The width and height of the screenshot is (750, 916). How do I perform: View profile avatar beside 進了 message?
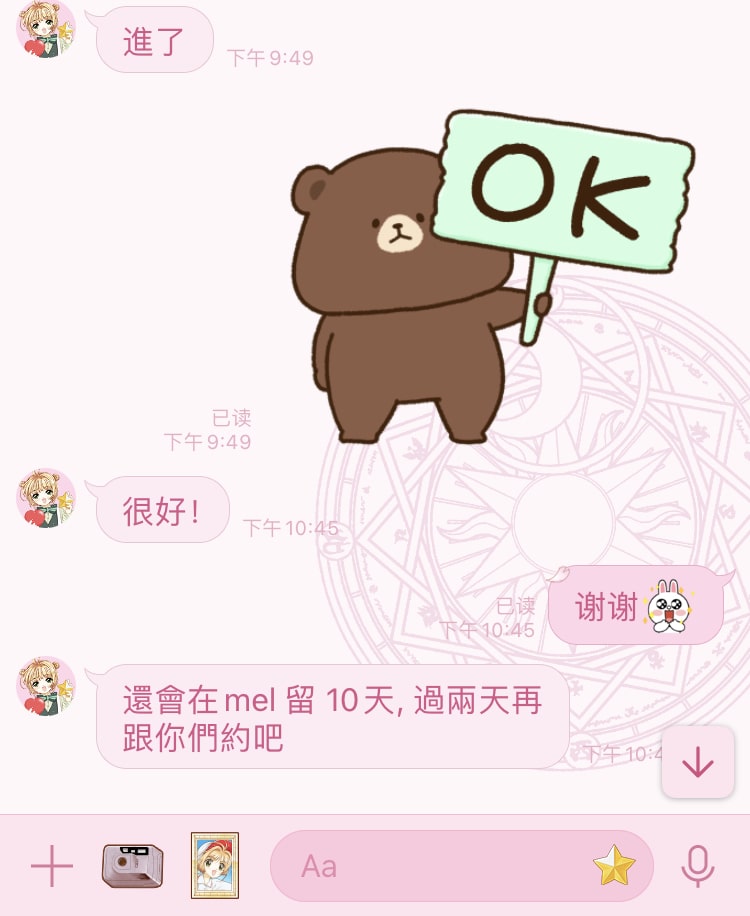pyautogui.click(x=46, y=28)
